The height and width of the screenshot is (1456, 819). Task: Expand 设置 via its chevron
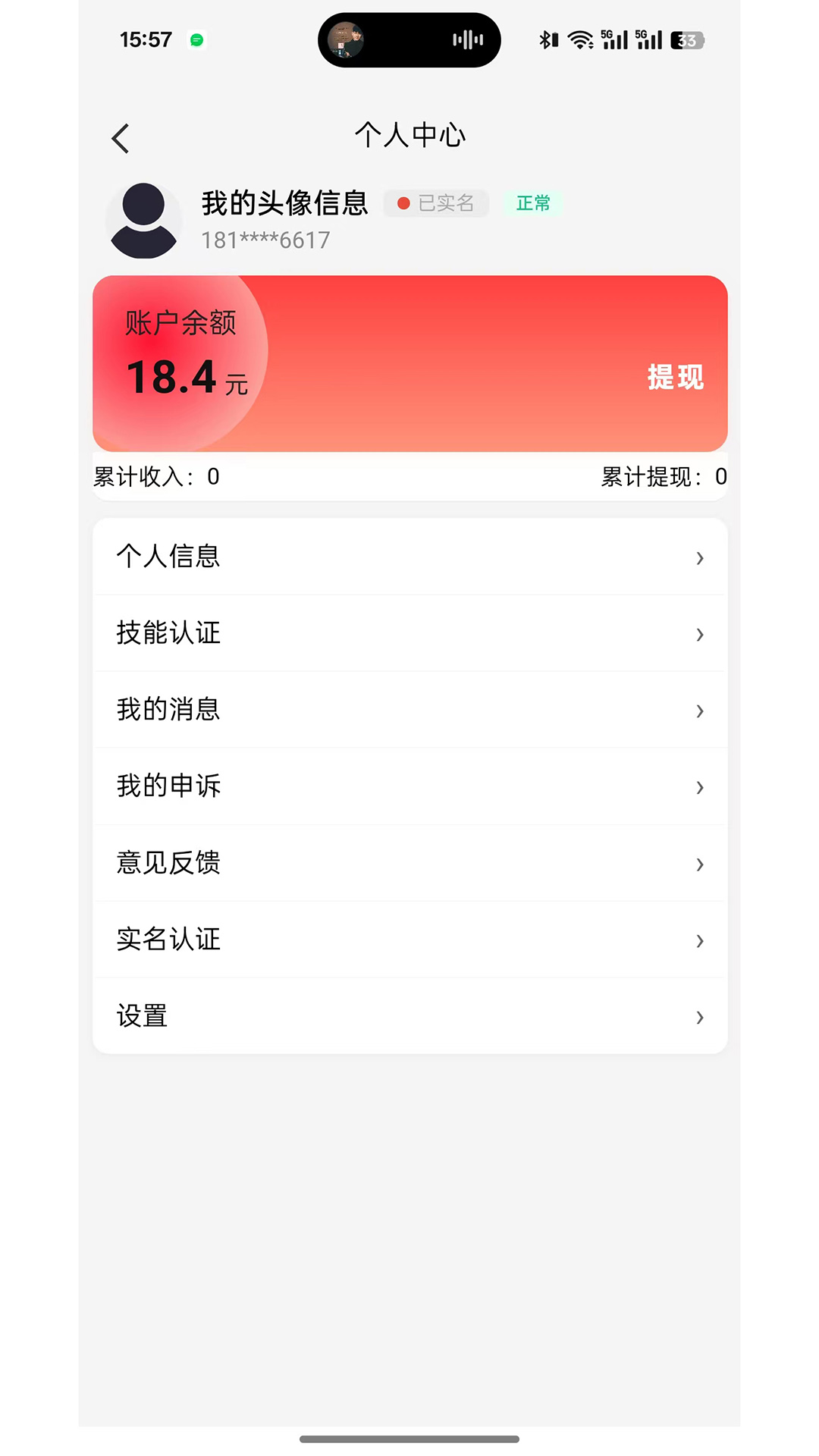pyautogui.click(x=699, y=1017)
